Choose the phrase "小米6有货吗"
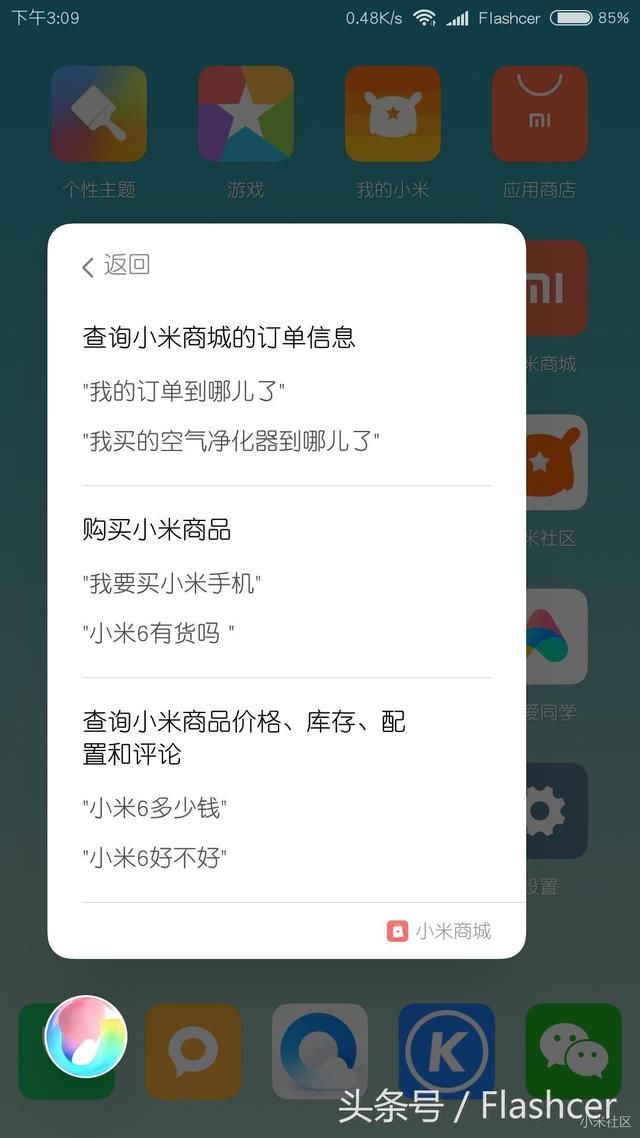The width and height of the screenshot is (640, 1138). (158, 634)
